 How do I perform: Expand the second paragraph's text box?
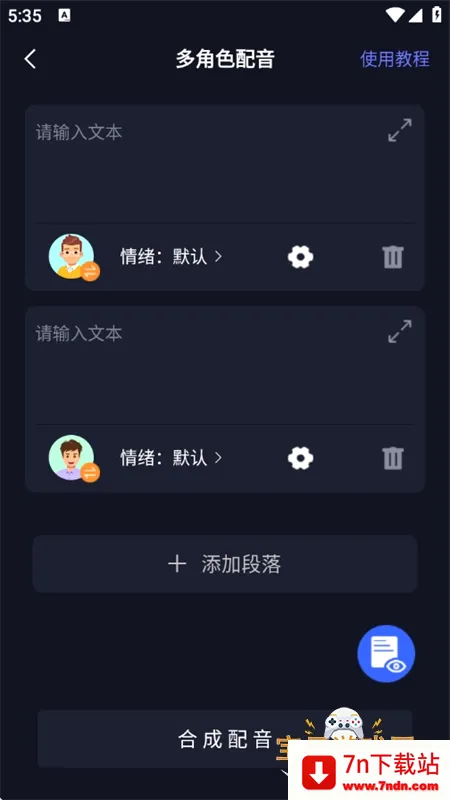click(x=399, y=331)
